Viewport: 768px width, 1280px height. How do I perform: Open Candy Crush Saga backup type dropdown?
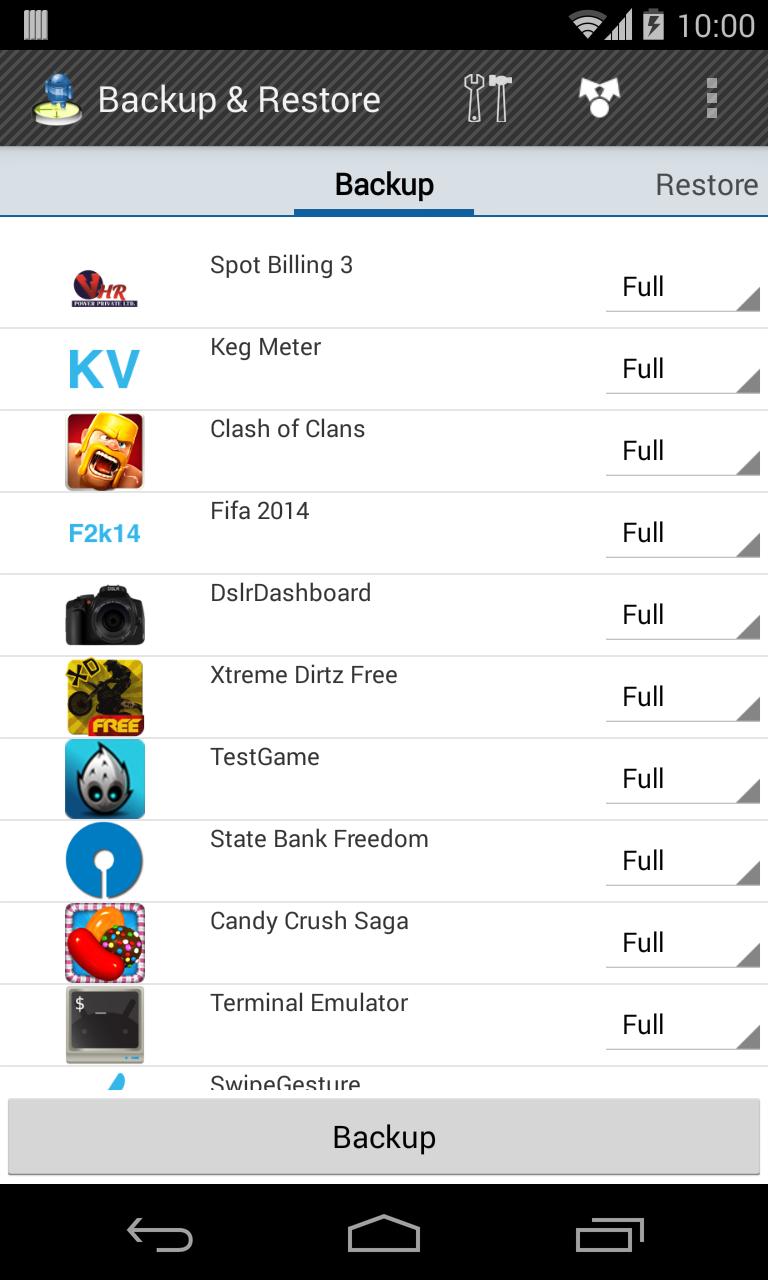tap(682, 944)
